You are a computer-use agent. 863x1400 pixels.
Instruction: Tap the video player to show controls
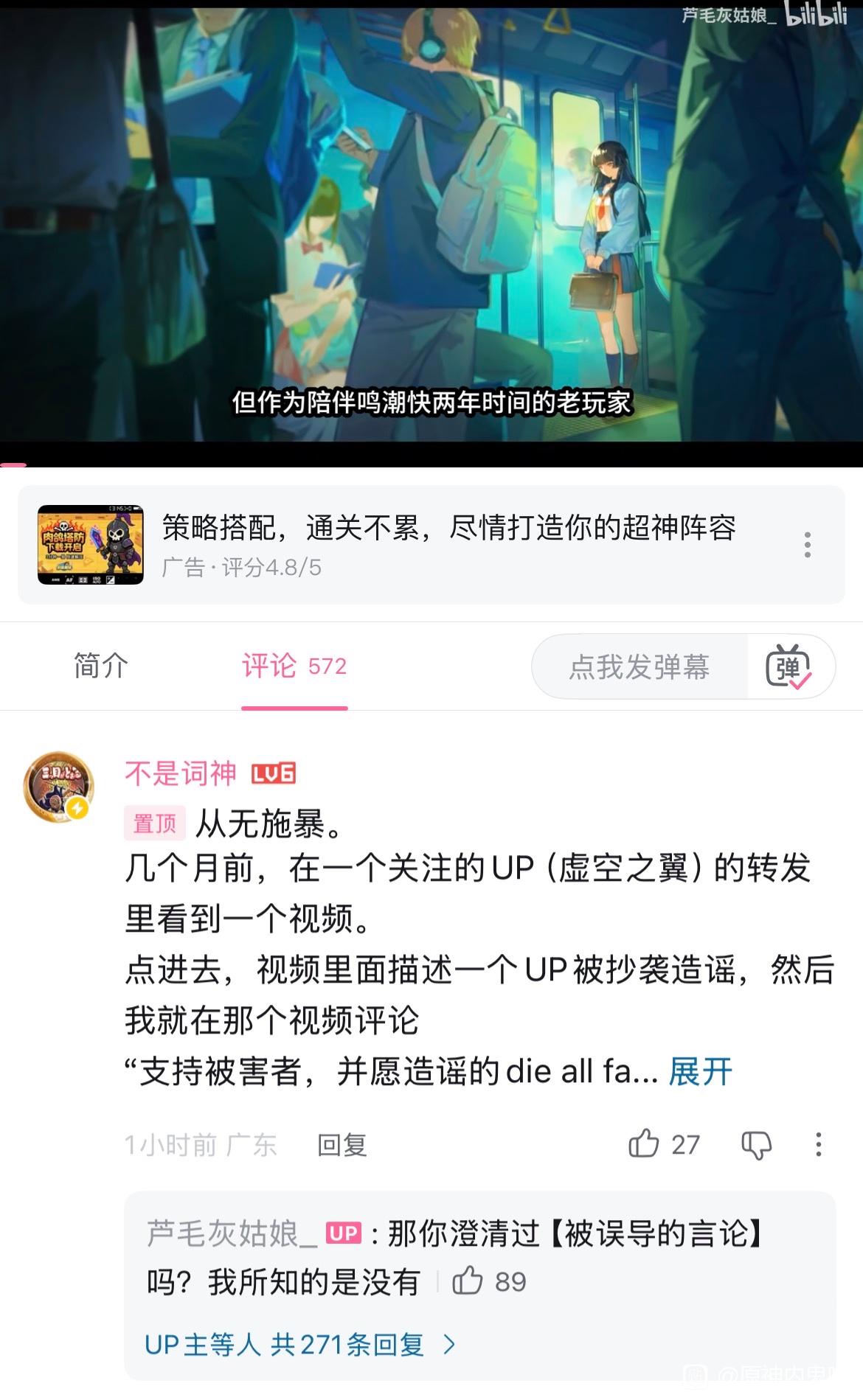[431, 221]
